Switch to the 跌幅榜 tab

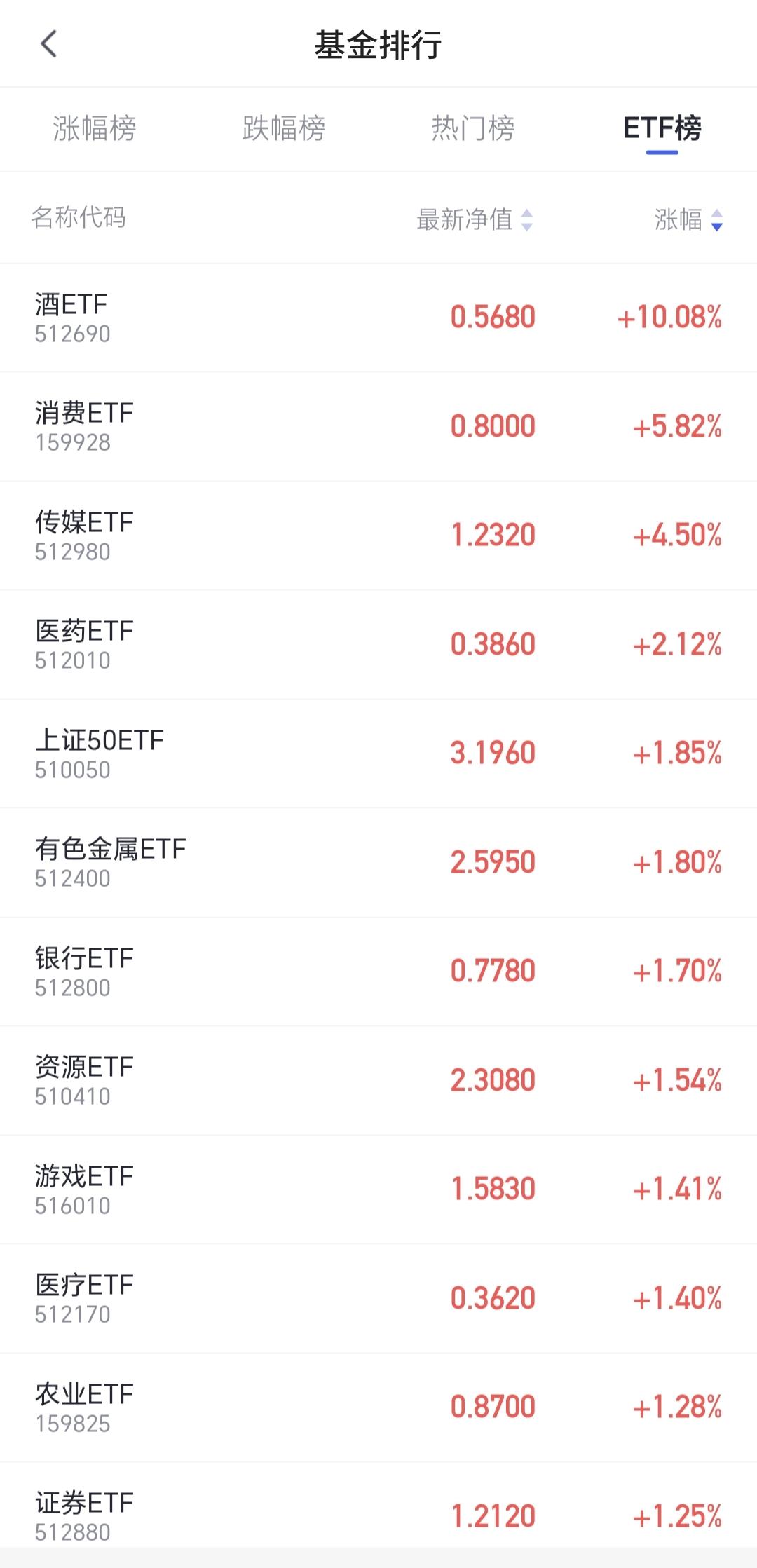284,128
